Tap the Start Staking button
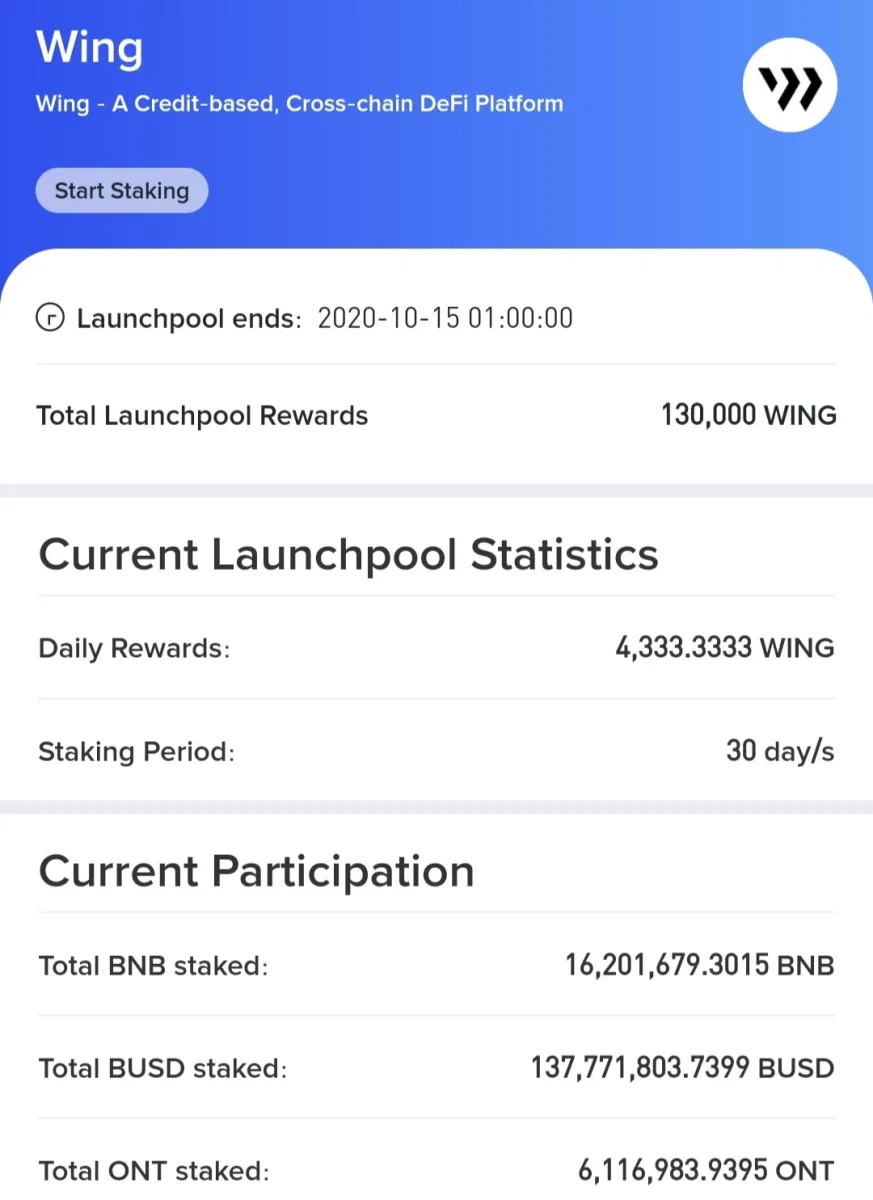This screenshot has width=873, height=1200. pos(122,191)
